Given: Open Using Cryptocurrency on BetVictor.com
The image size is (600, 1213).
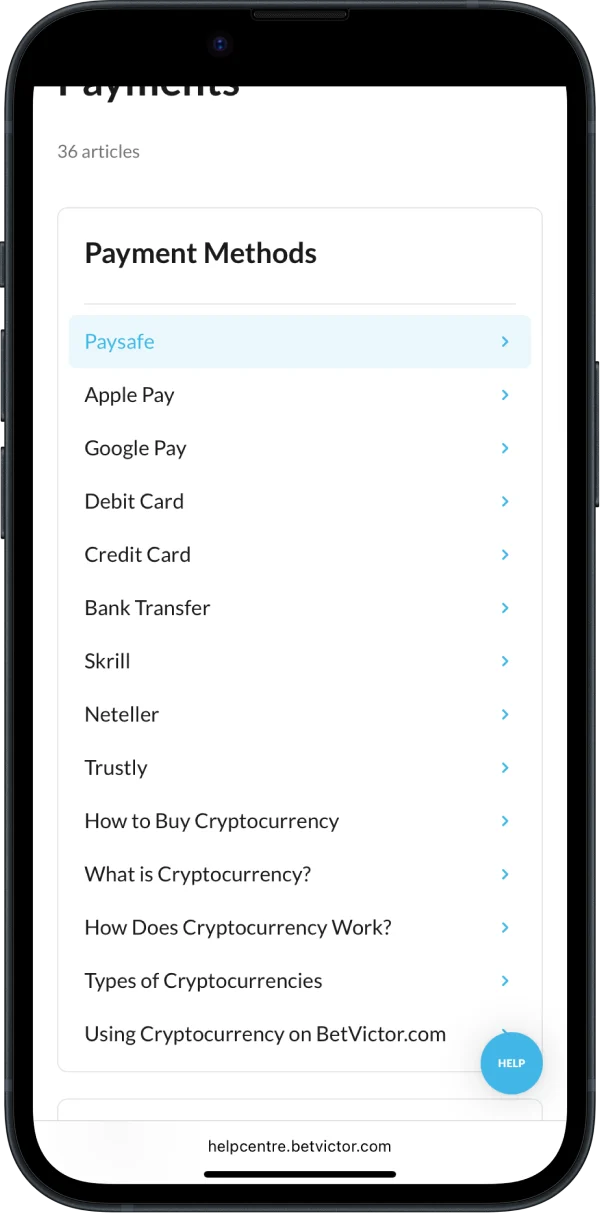Looking at the screenshot, I should point(265,1034).
